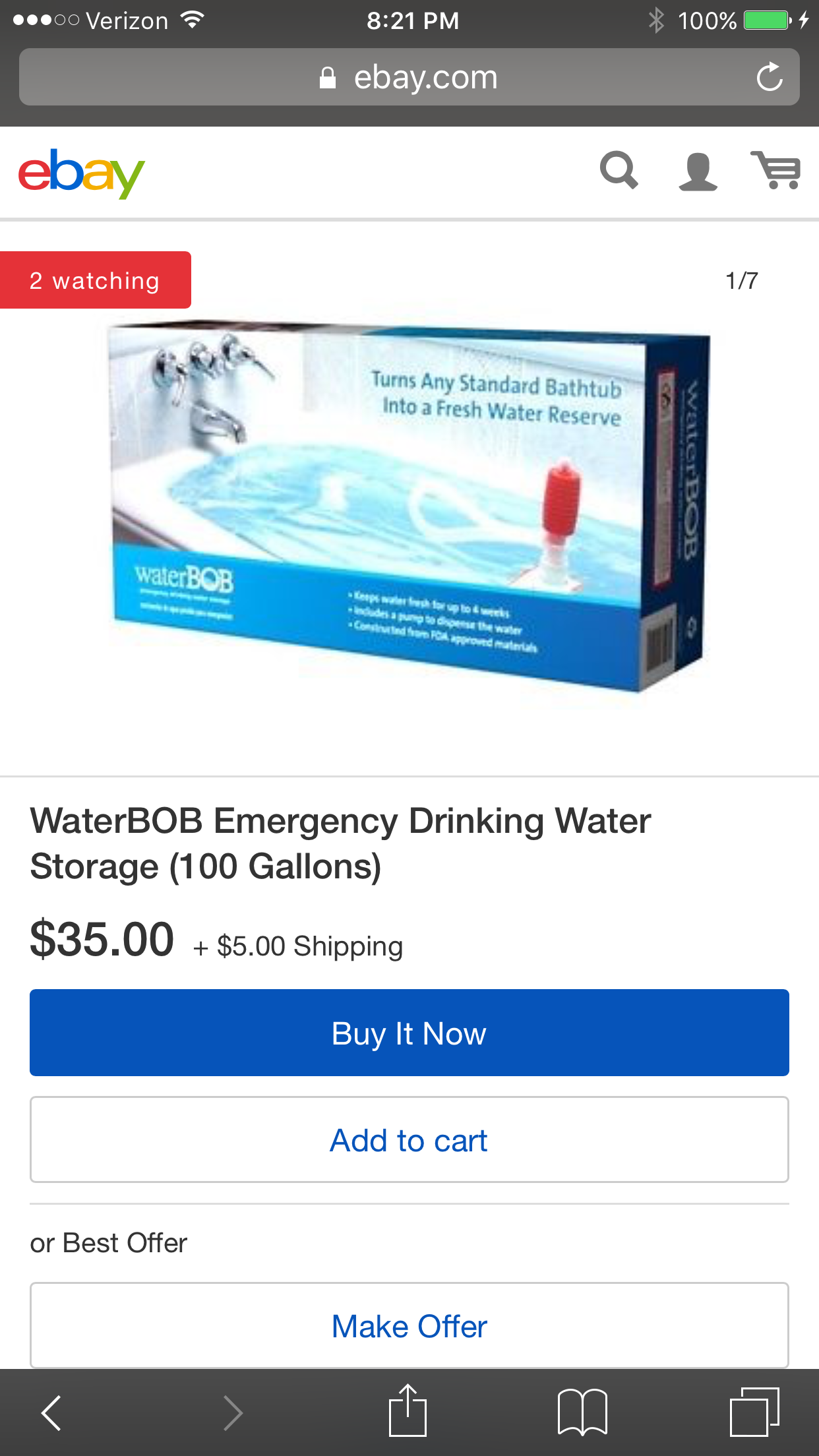
Task: Open the WaterBOB product photo
Action: pyautogui.click(x=409, y=508)
